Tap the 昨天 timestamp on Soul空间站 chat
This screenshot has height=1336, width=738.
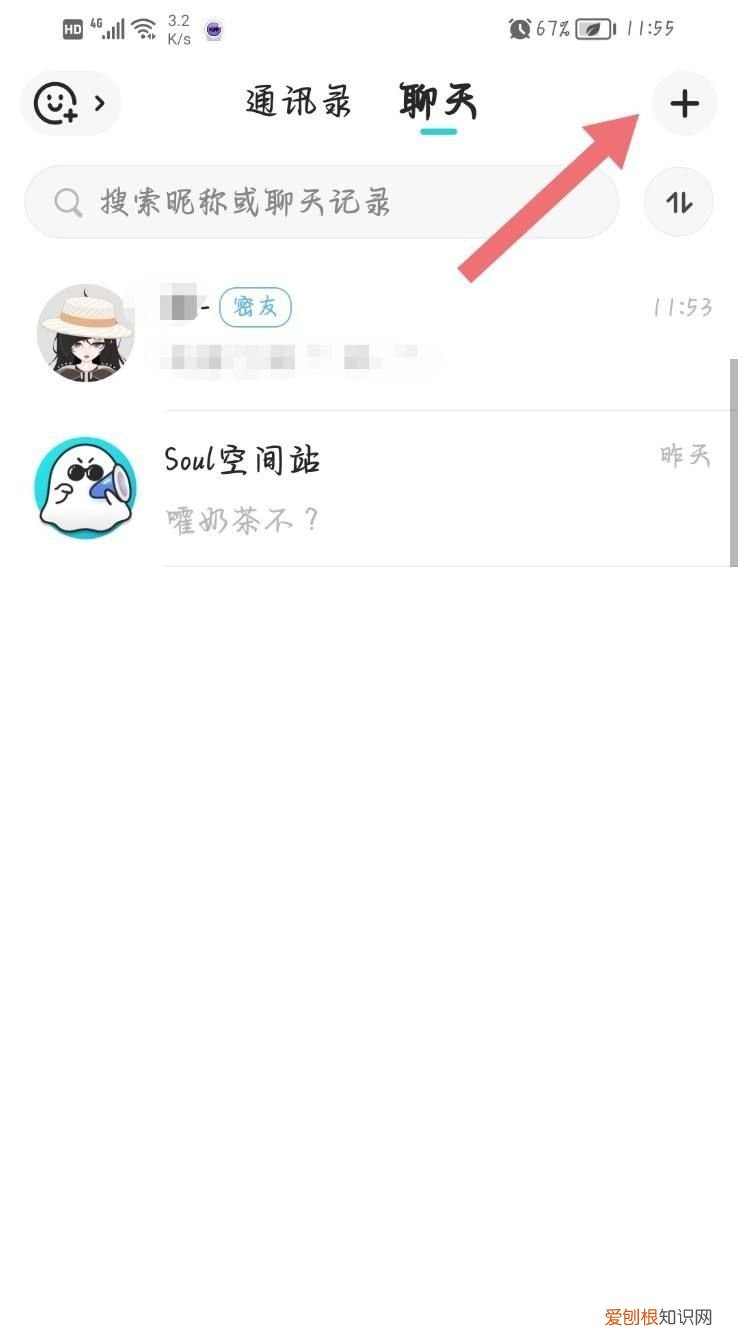(686, 455)
